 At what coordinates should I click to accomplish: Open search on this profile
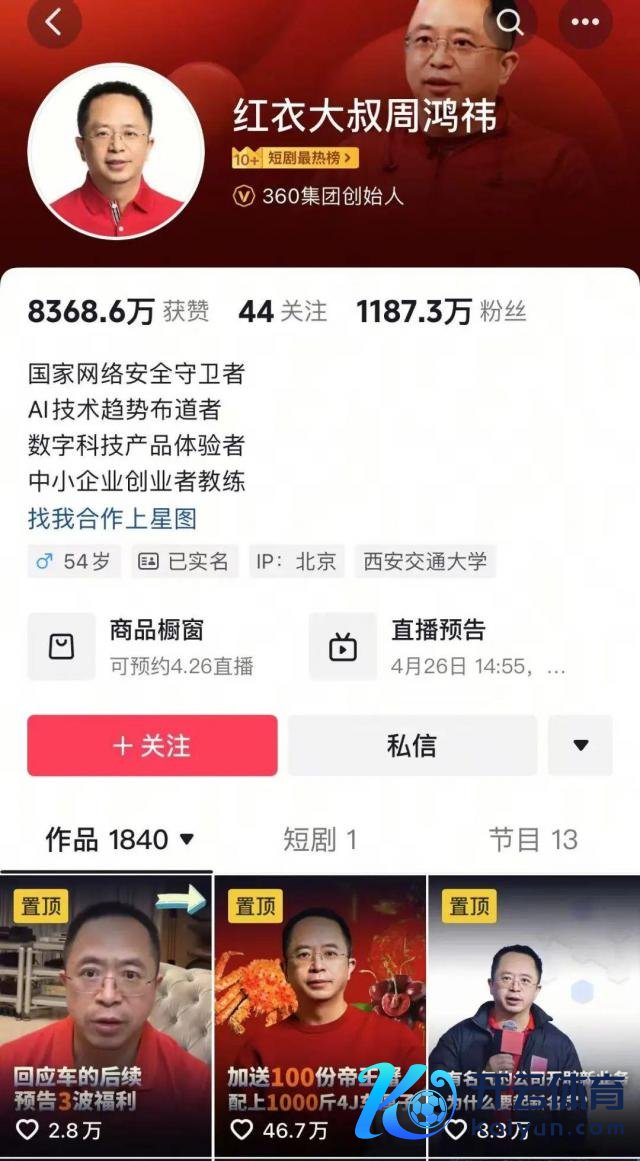pos(510,22)
